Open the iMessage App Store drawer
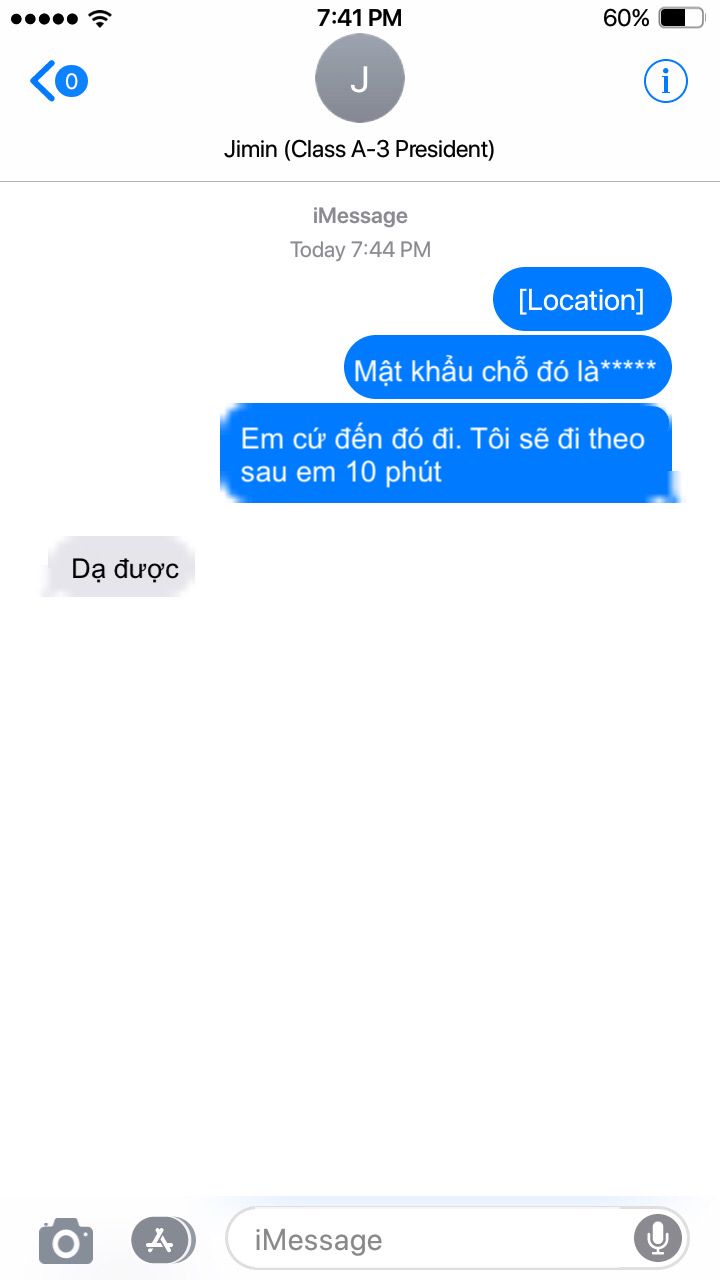 coord(163,1240)
